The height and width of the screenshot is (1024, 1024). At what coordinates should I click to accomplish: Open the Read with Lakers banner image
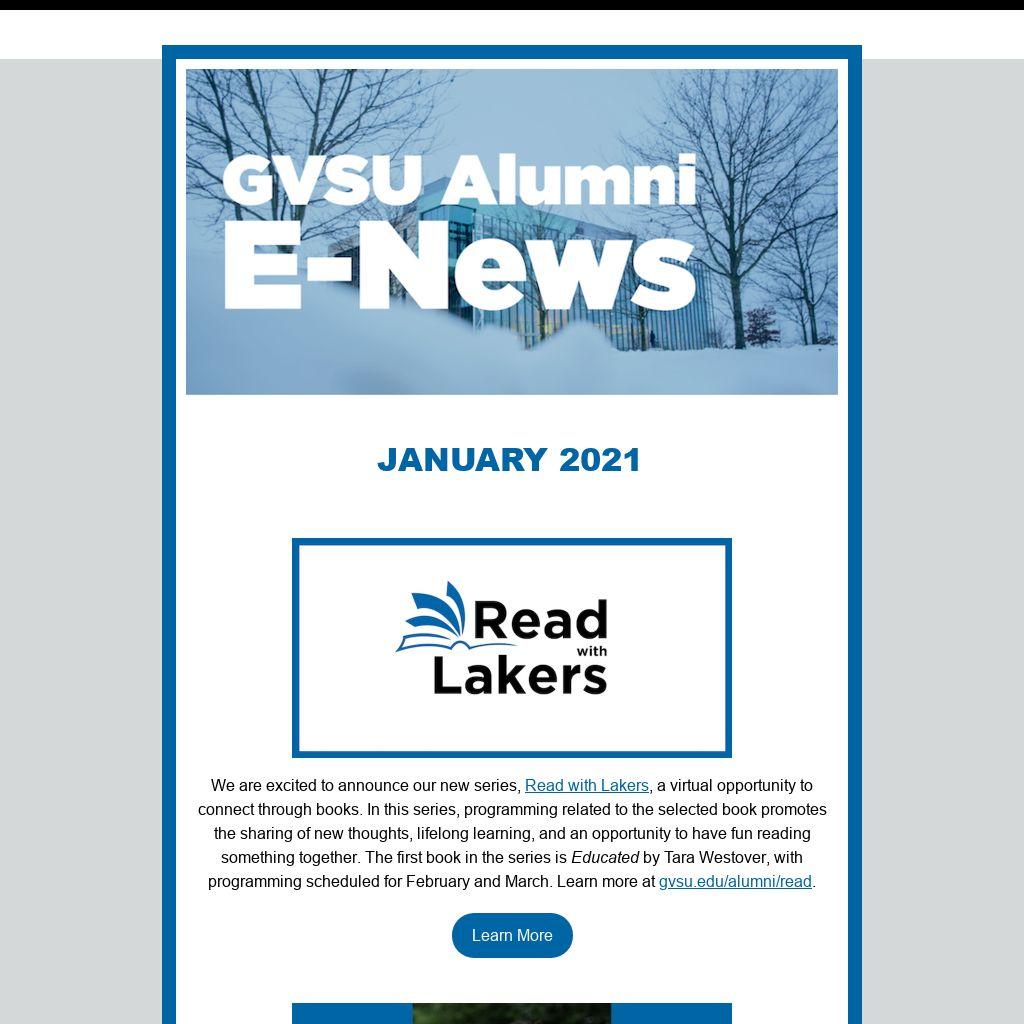click(512, 648)
